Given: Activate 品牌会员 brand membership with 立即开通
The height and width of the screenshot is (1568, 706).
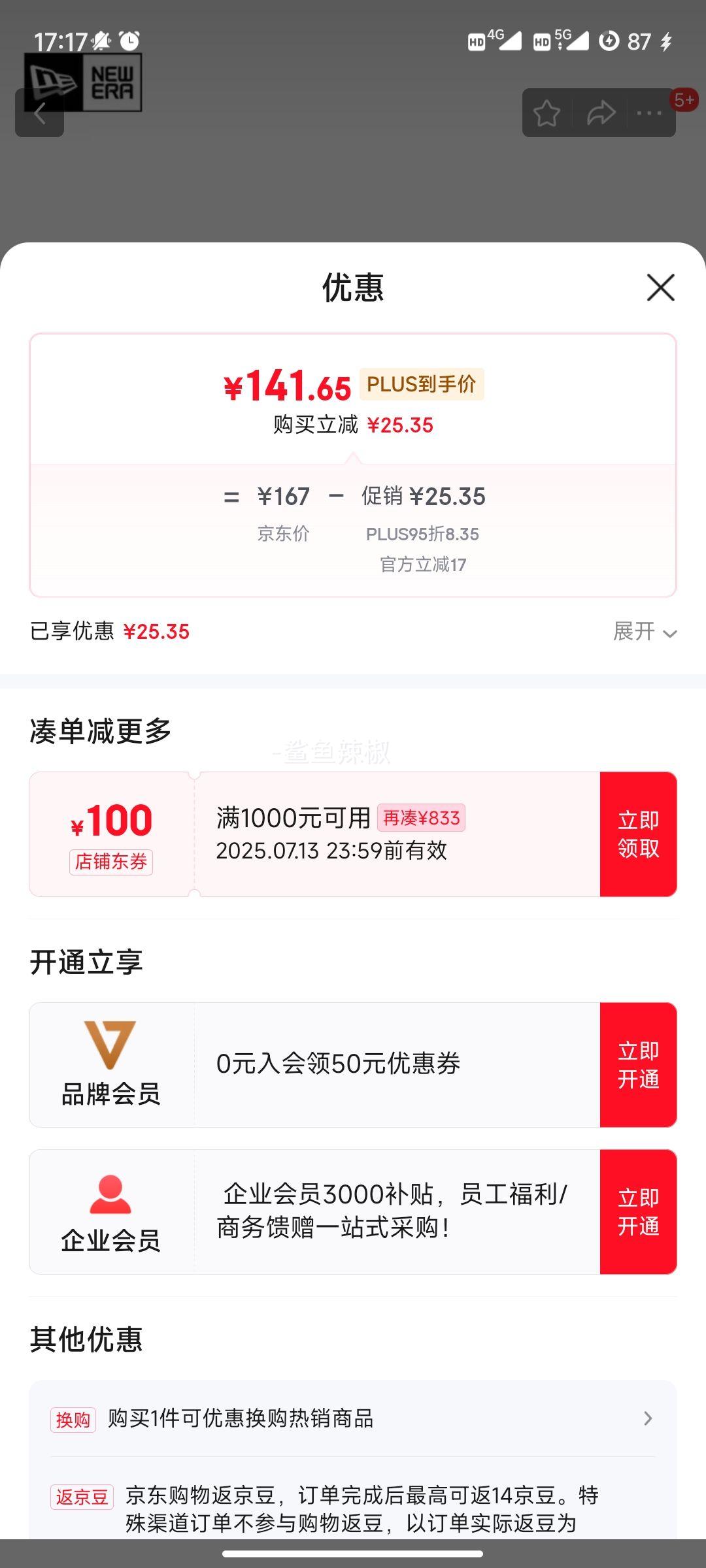Looking at the screenshot, I should click(x=638, y=1065).
